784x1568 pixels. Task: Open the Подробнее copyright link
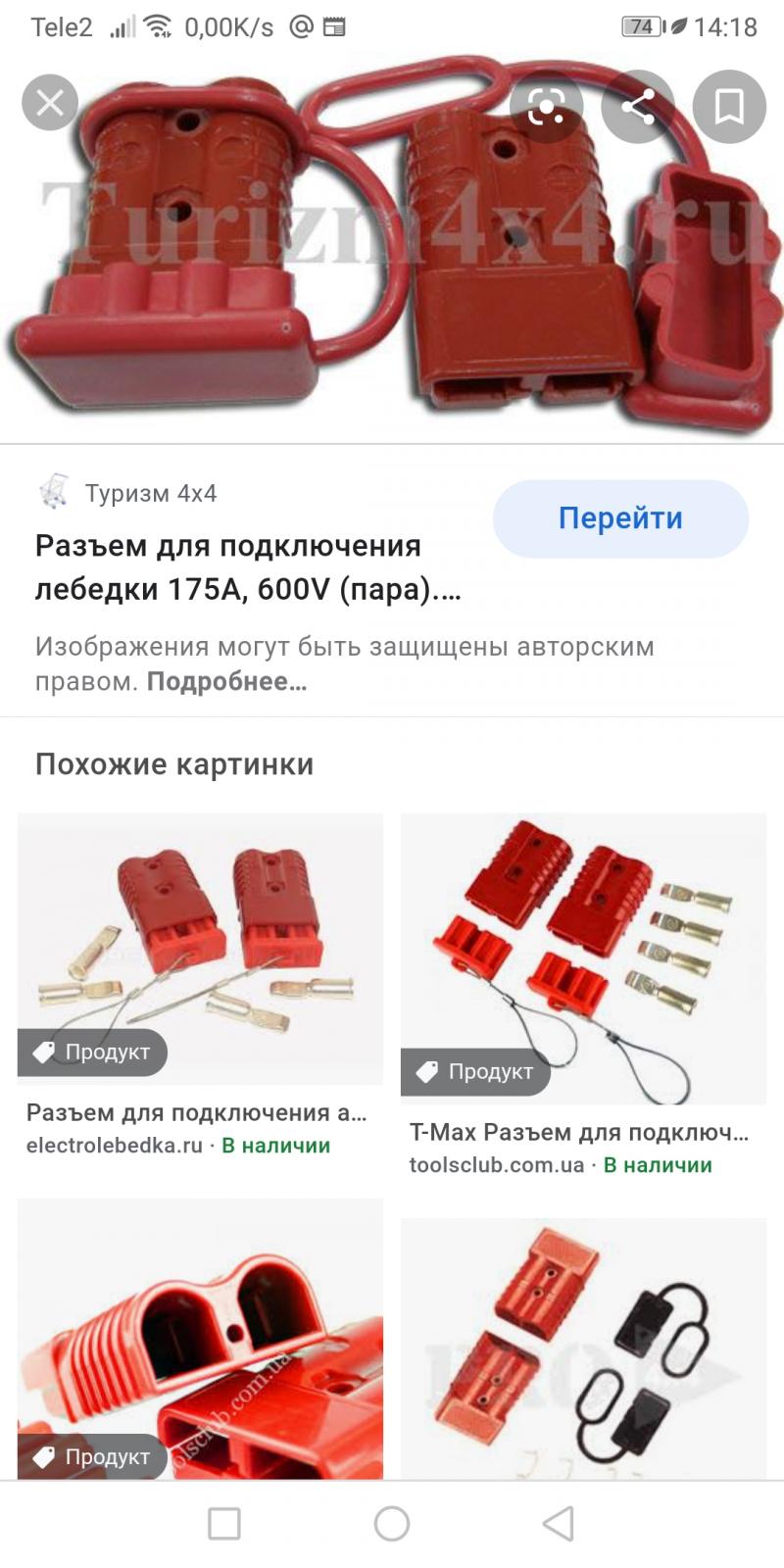[226, 682]
